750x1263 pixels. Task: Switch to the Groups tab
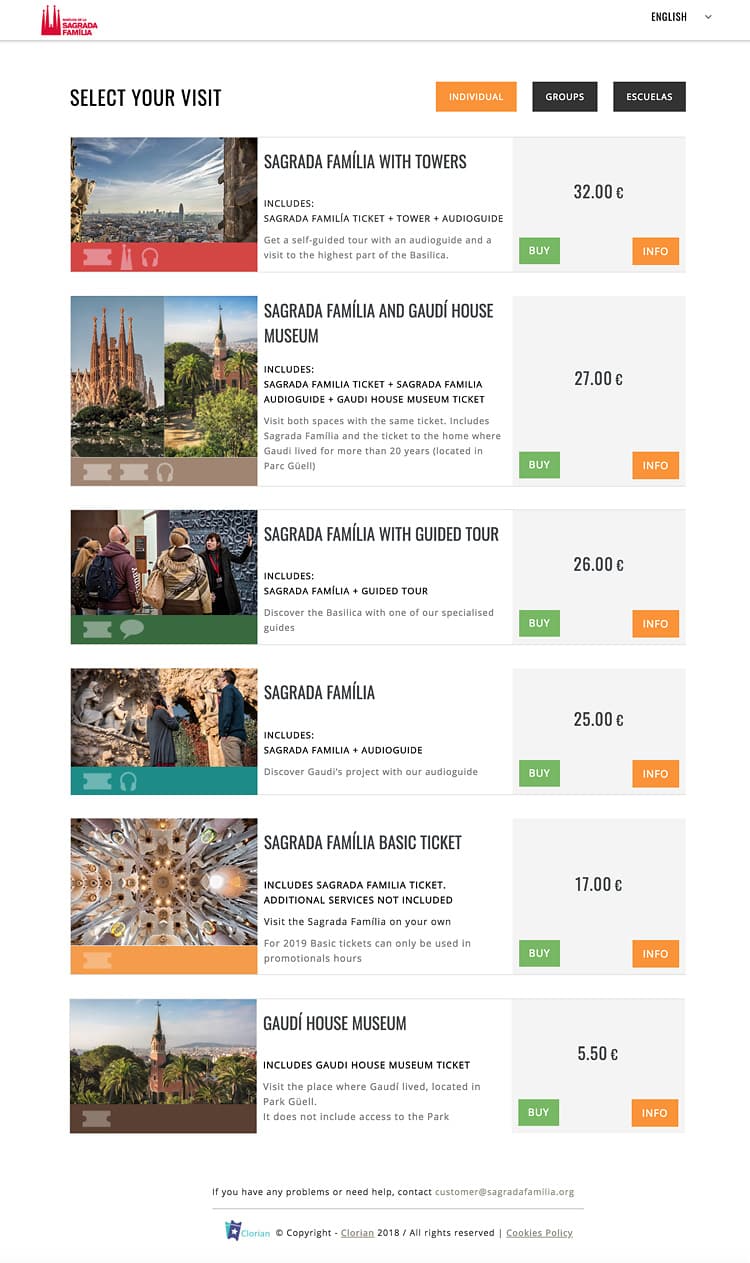click(565, 97)
